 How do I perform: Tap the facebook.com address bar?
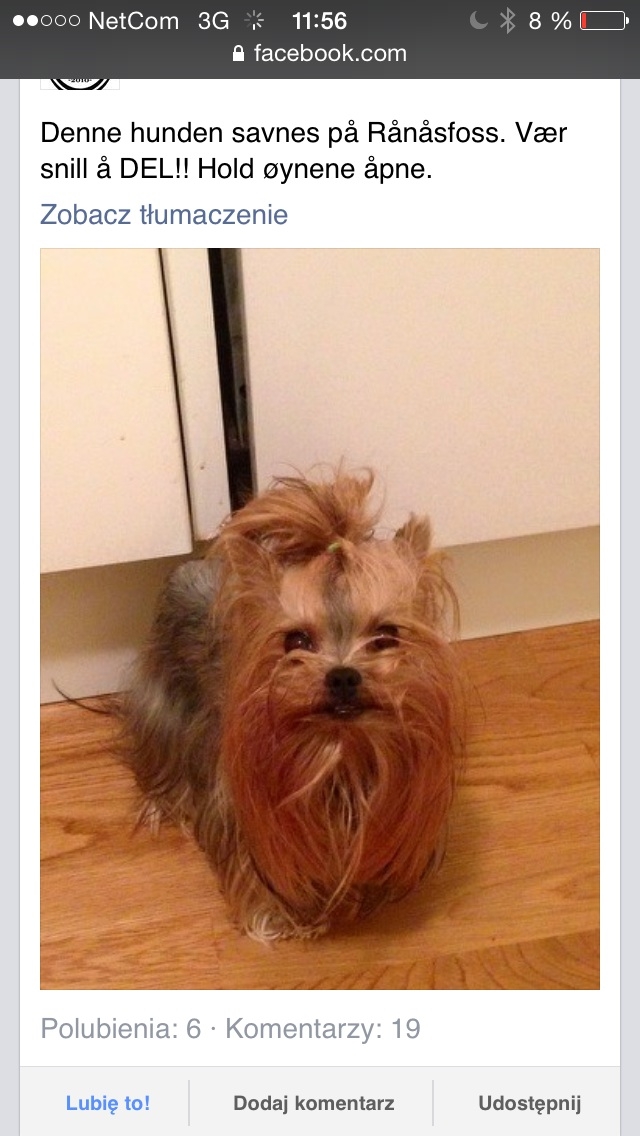point(320,53)
